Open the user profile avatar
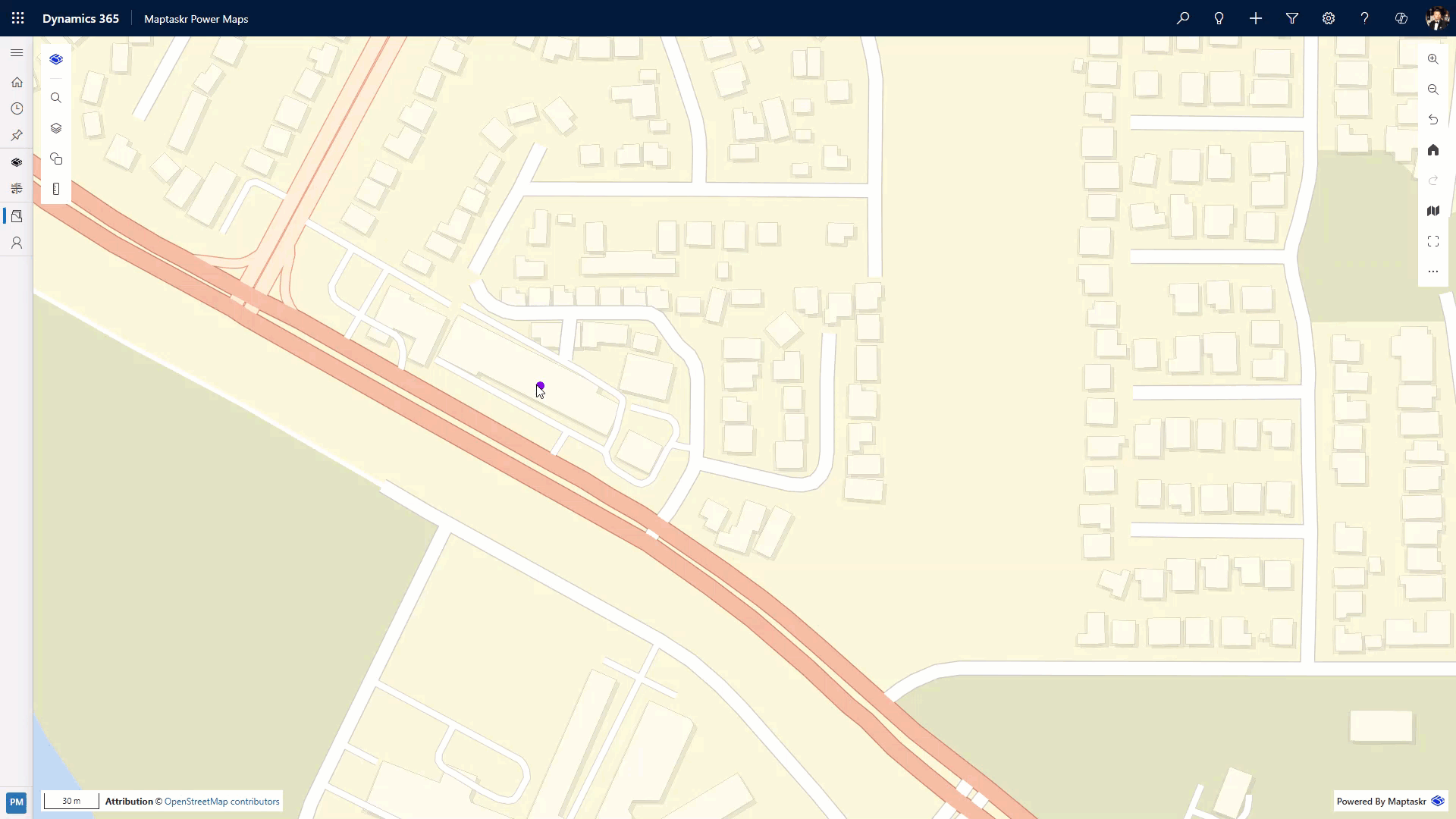The width and height of the screenshot is (1456, 819). point(1437,18)
